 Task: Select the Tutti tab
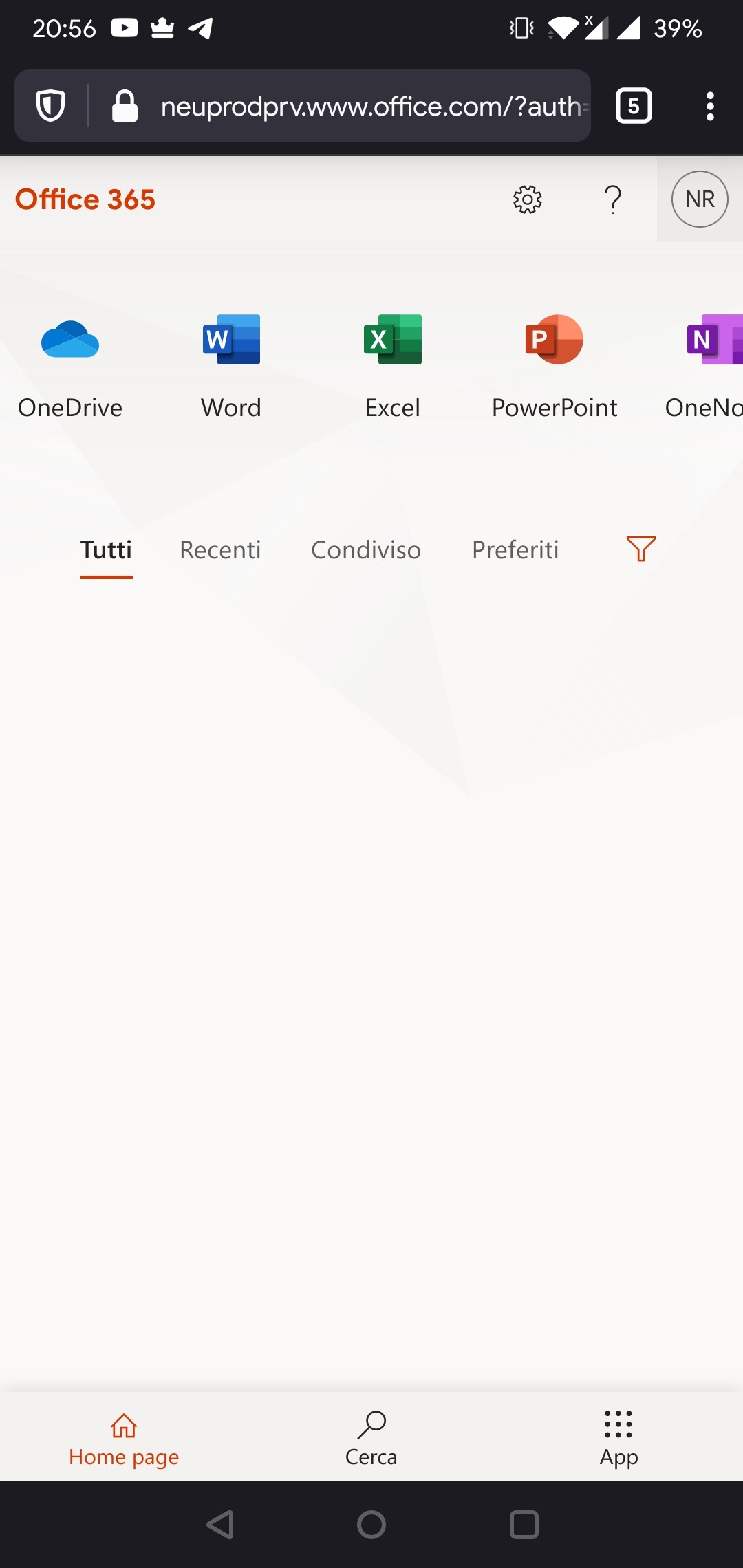point(106,550)
